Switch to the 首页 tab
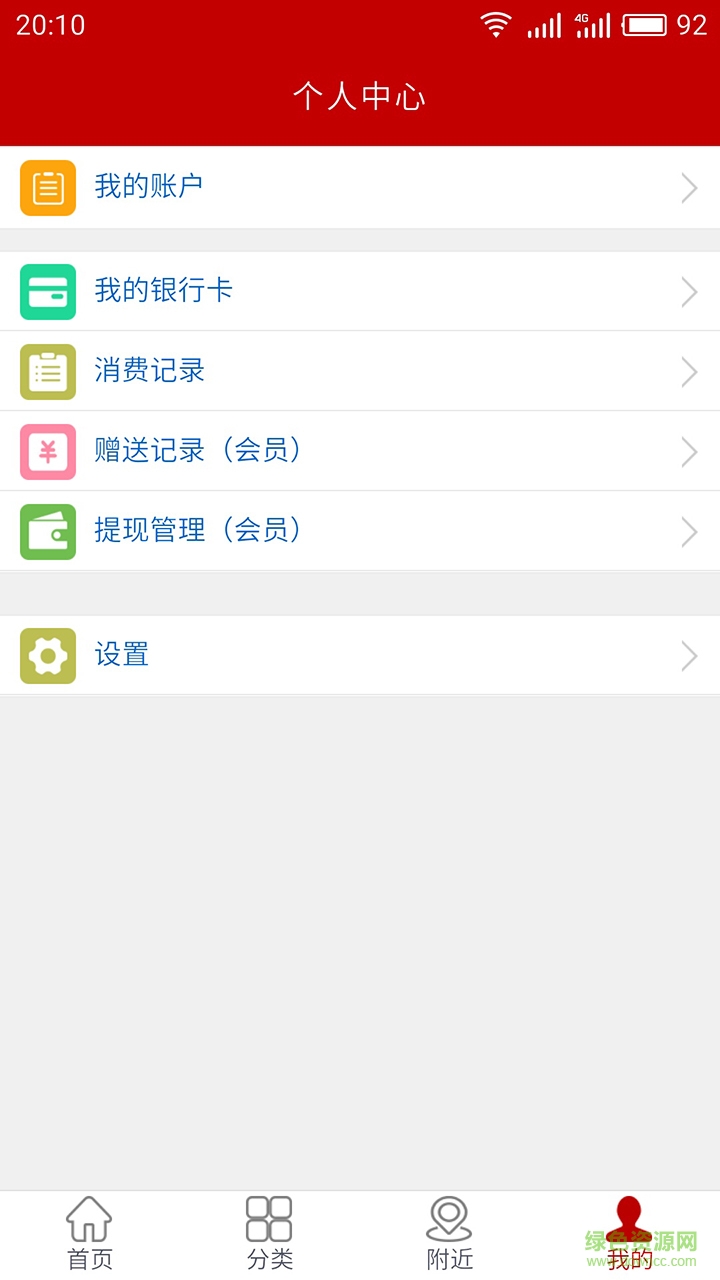 [x=90, y=1234]
